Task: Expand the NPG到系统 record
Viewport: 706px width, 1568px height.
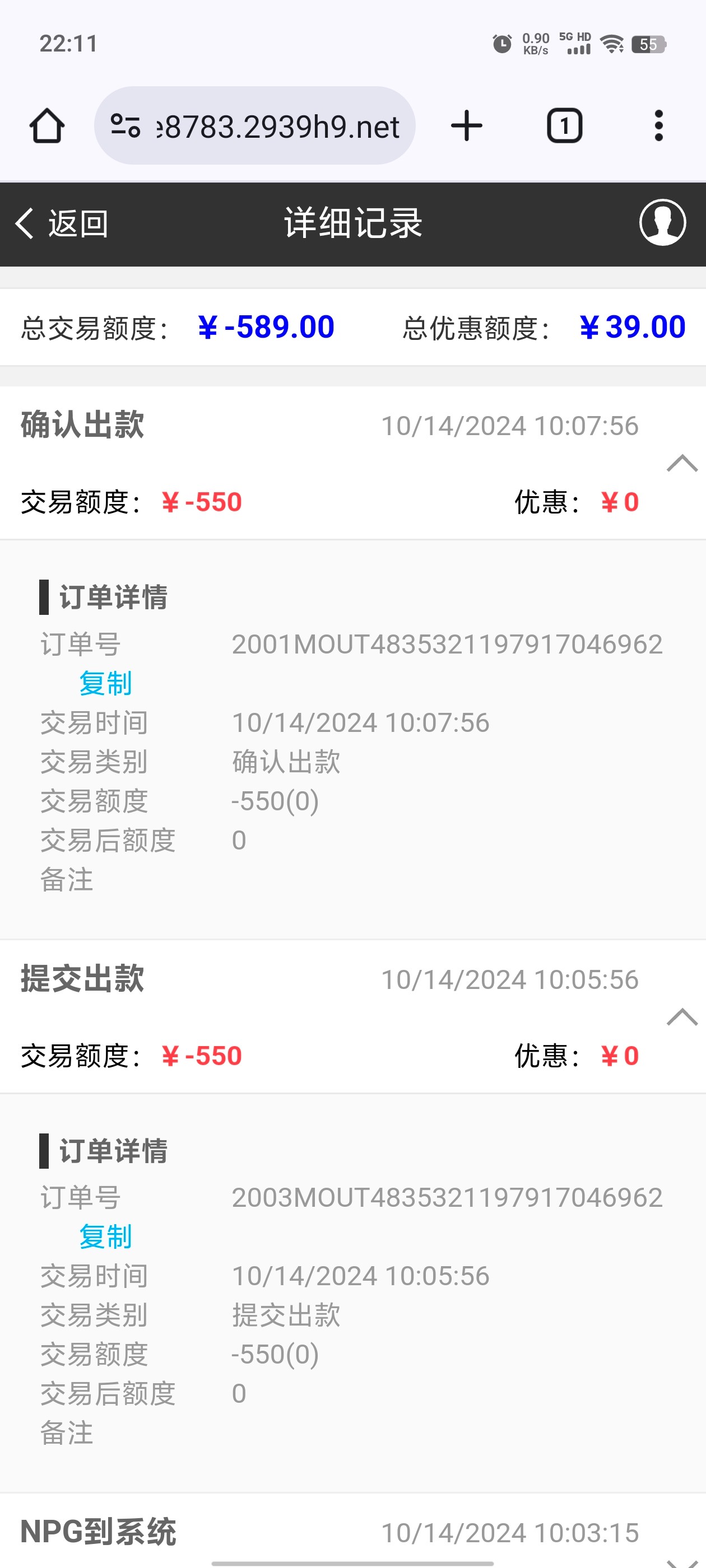Action: click(x=682, y=1560)
